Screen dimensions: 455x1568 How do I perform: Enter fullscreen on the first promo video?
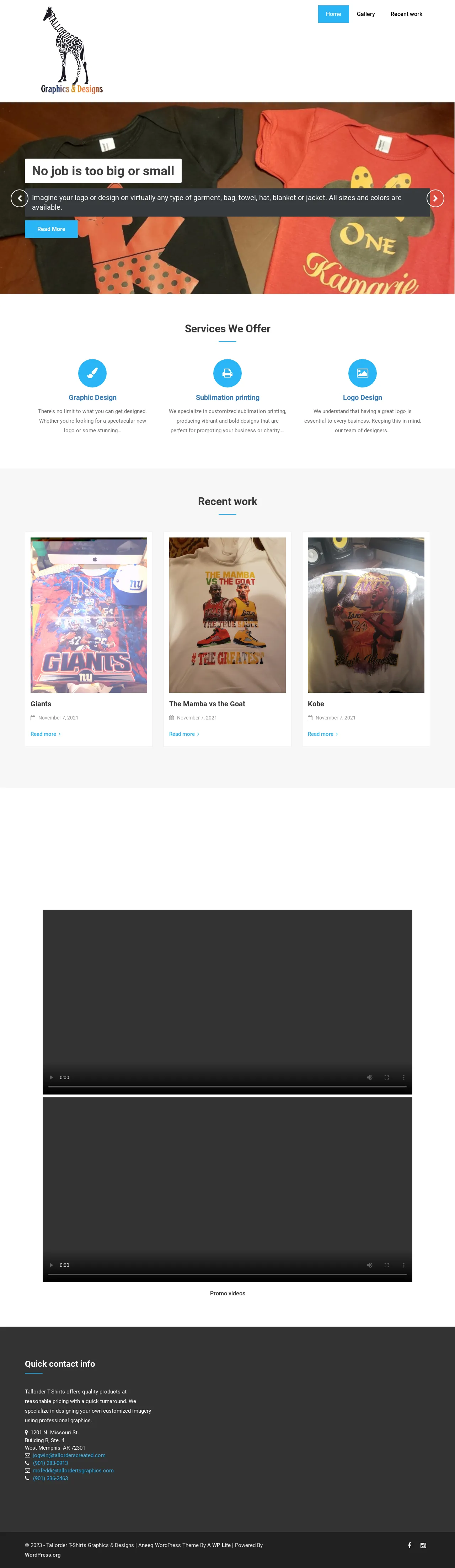click(x=386, y=1077)
